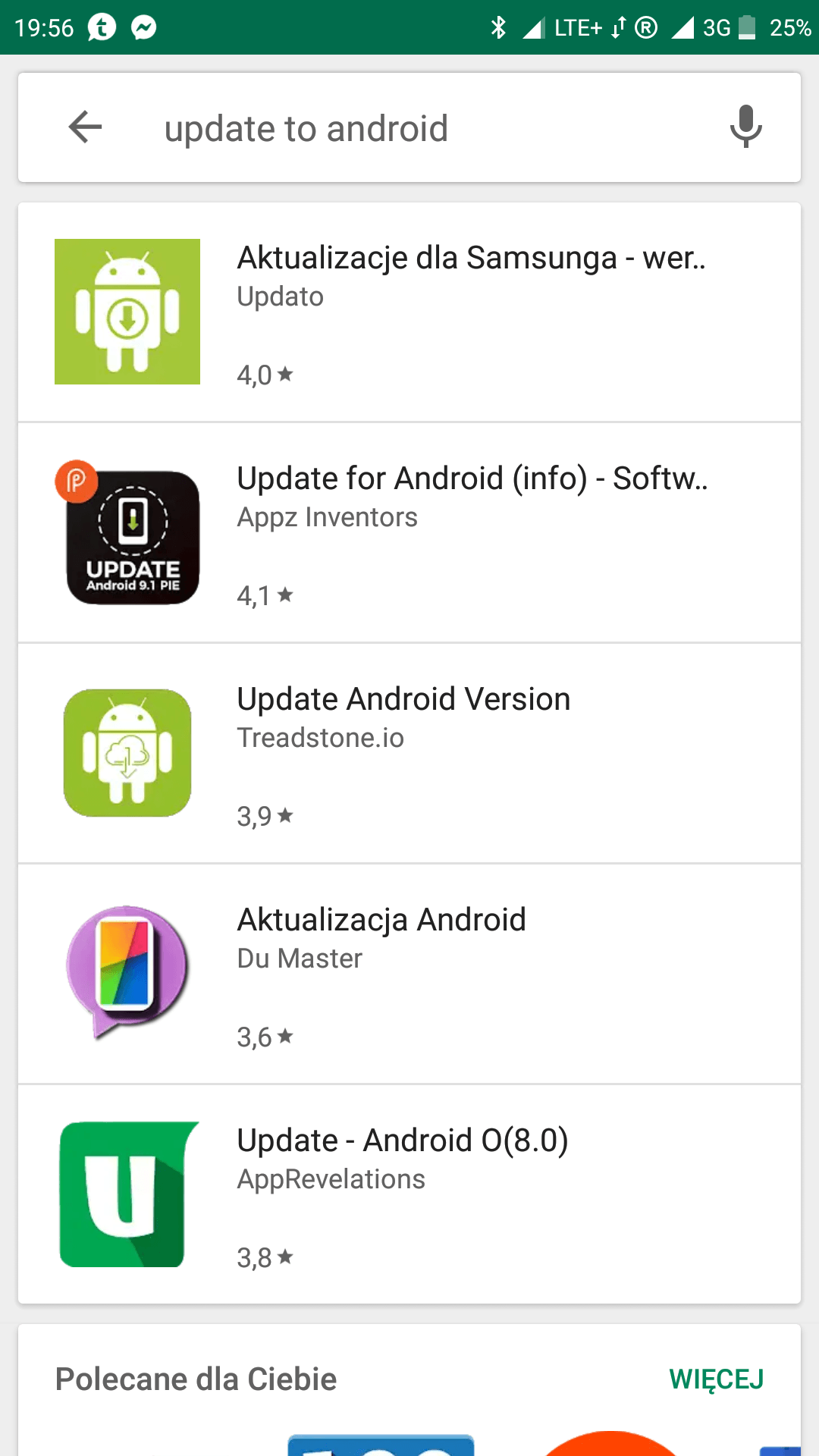Tap WIĘCEJ next to Polecane dla Ciebie
819x1456 pixels.
(716, 1379)
